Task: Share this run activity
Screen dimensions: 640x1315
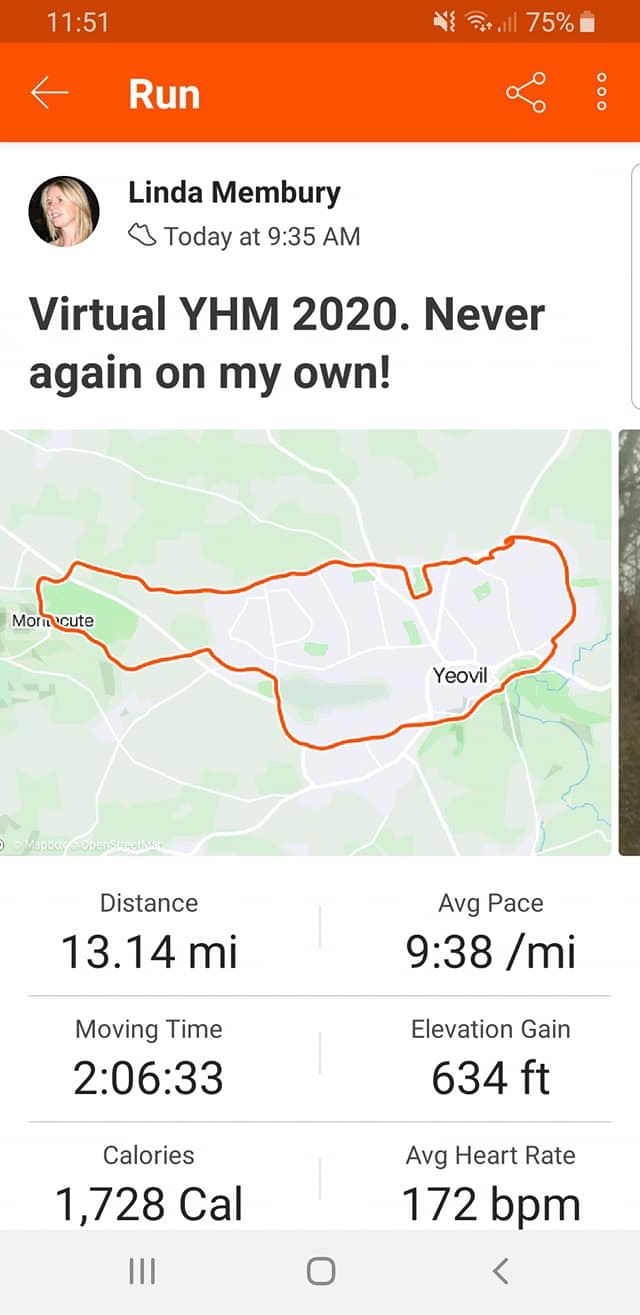Action: coord(526,93)
